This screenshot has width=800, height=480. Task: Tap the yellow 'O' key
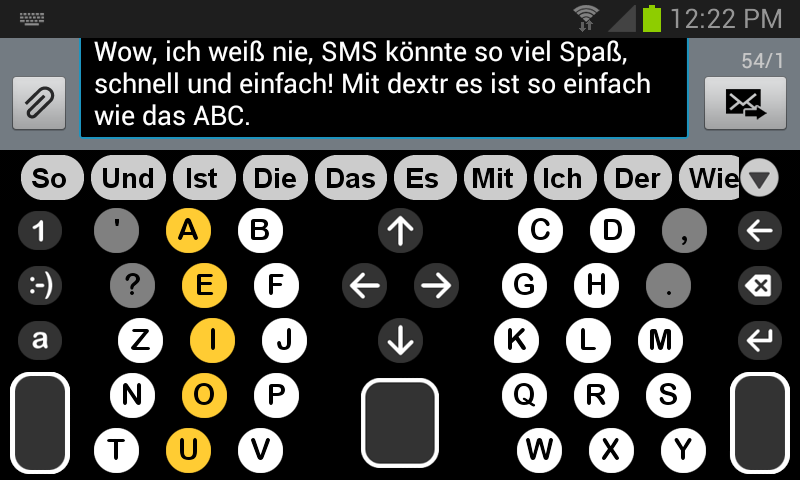pos(204,395)
